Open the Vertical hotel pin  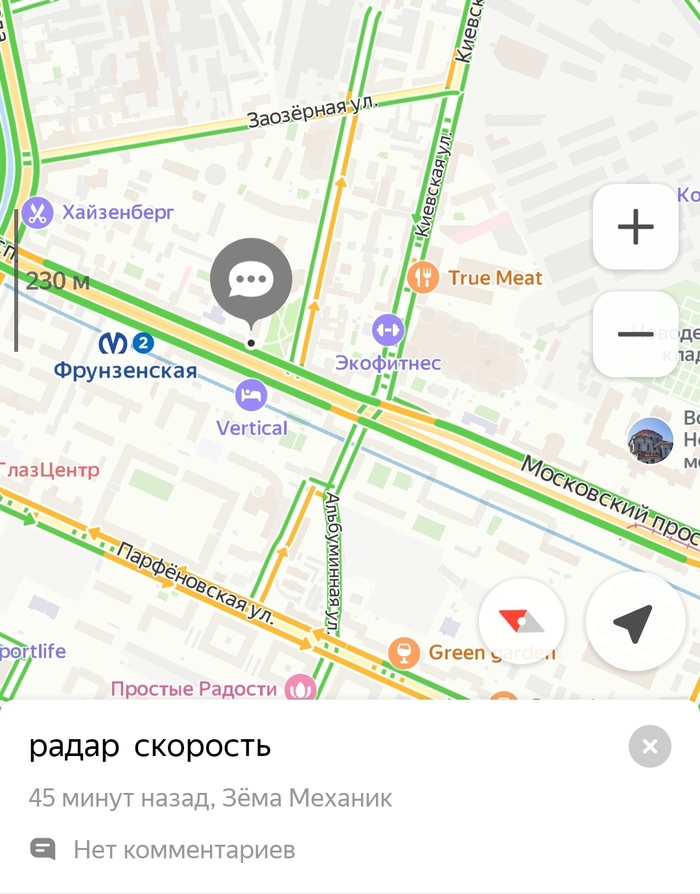point(251,396)
